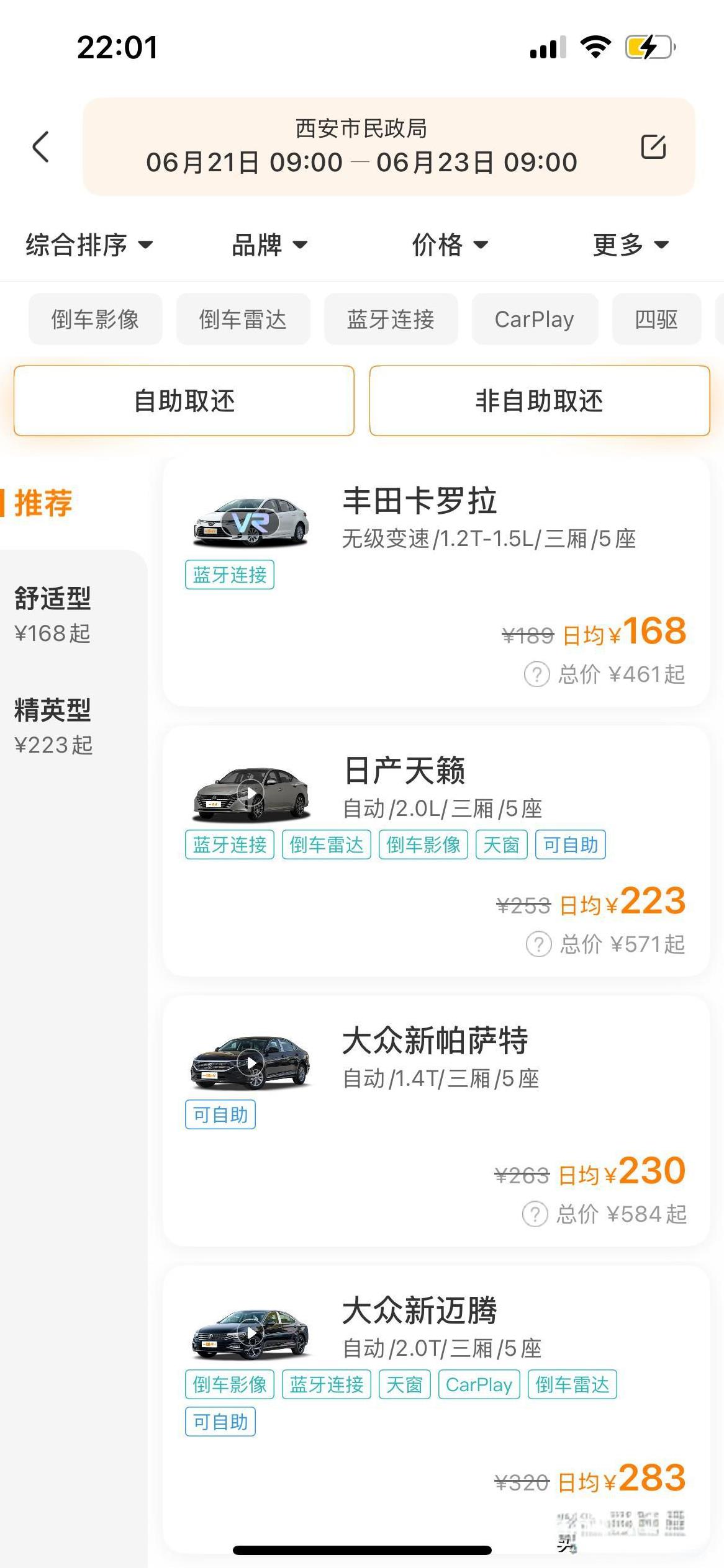Choose 非自助取还 pickup option
The image size is (724, 1568).
click(540, 401)
